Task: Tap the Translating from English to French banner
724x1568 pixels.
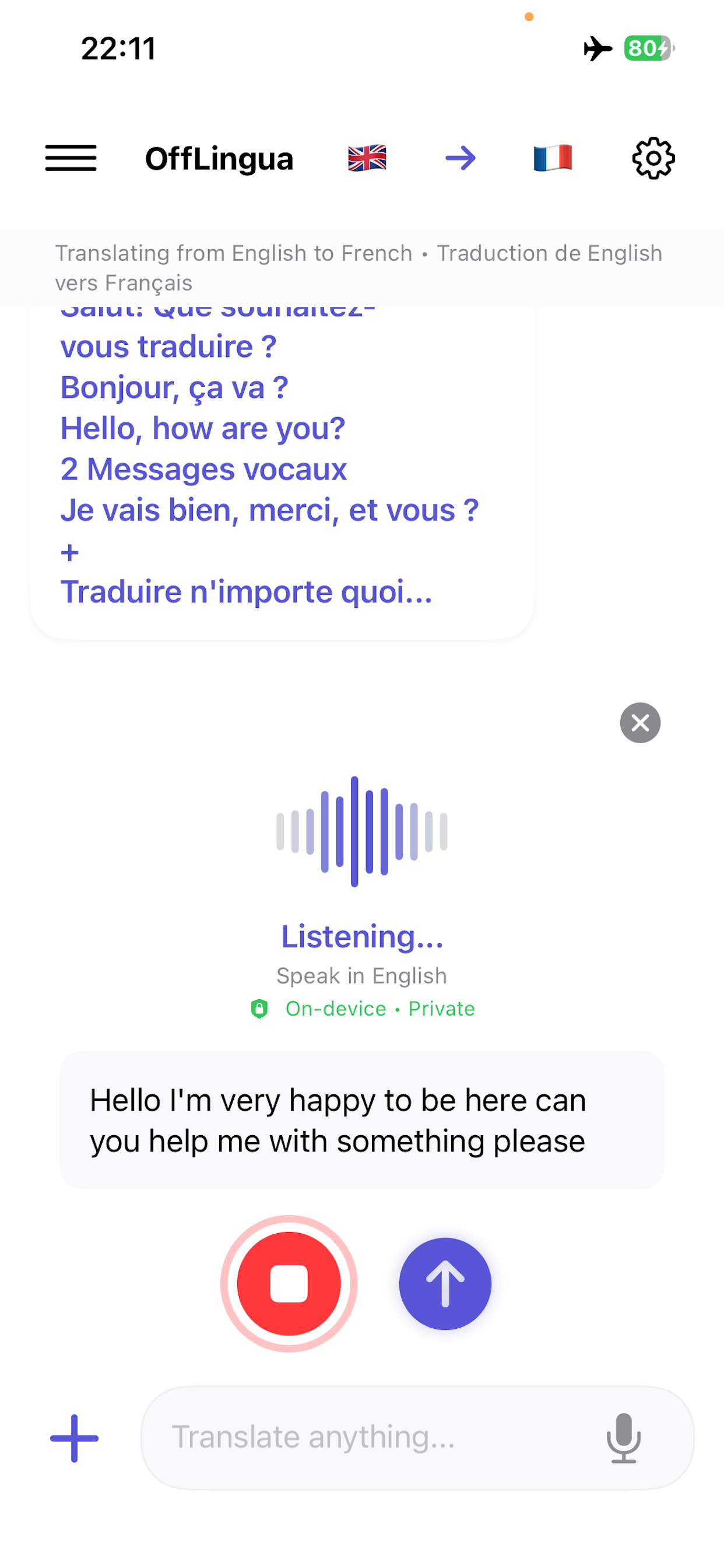Action: tap(359, 268)
